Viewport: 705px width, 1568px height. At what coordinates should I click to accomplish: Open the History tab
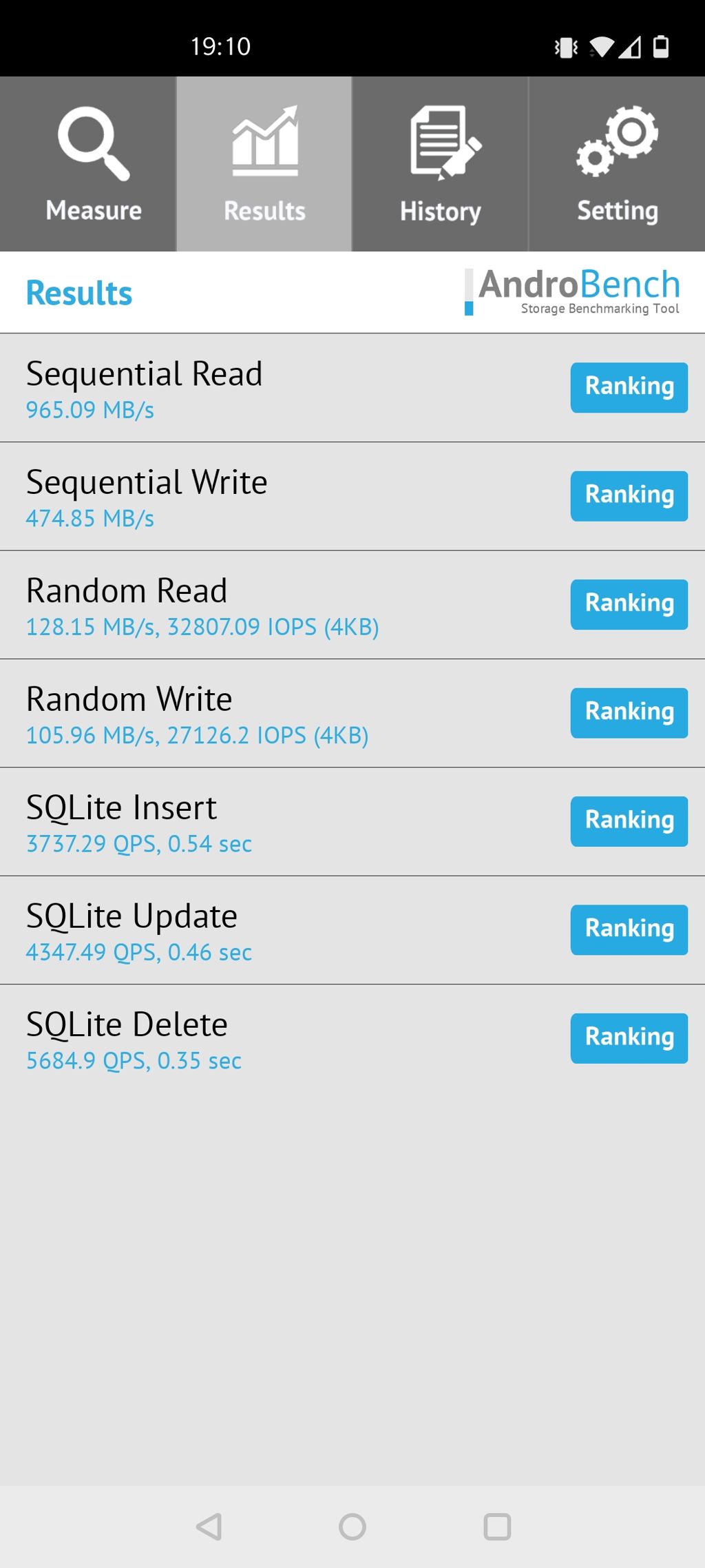(441, 164)
